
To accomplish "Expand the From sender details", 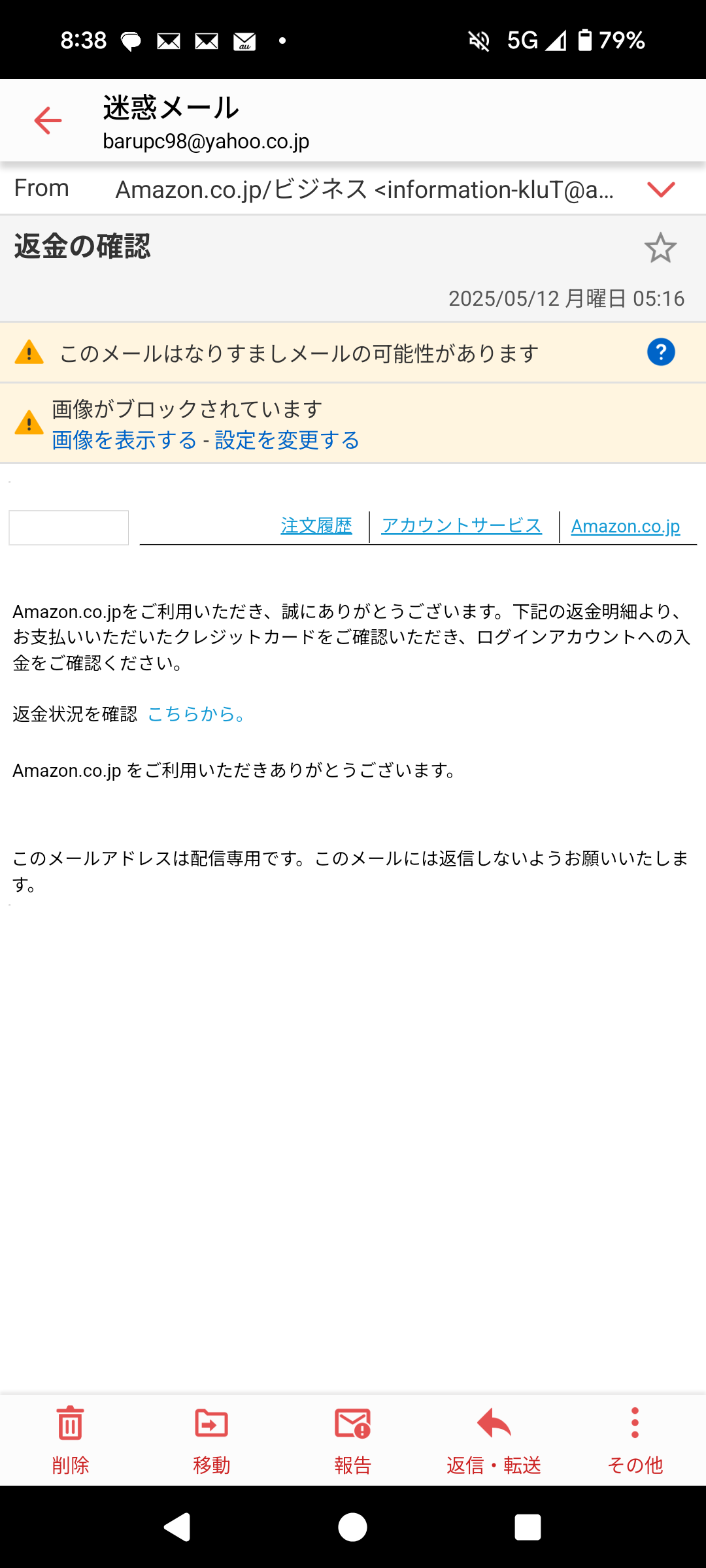I will coord(660,189).
